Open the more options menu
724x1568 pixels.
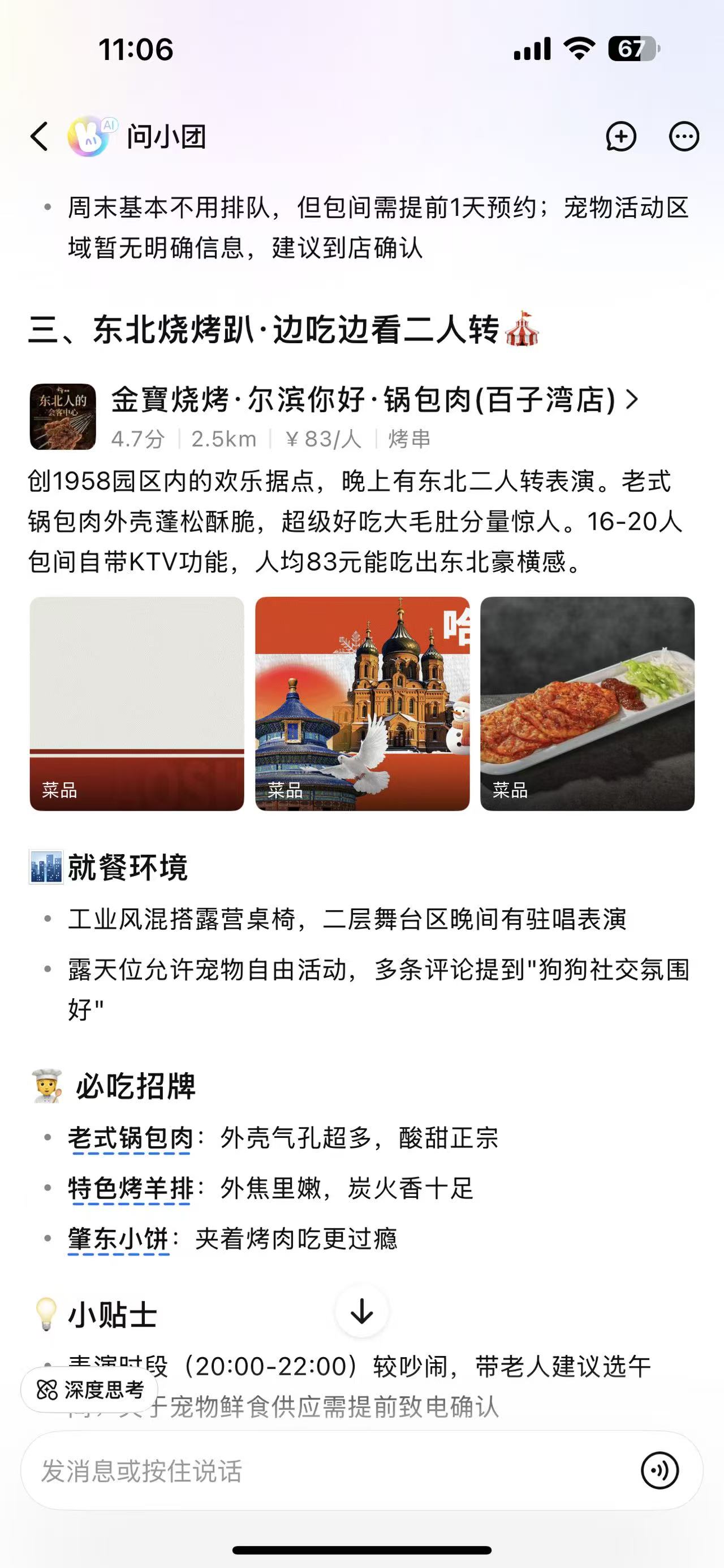tap(684, 136)
